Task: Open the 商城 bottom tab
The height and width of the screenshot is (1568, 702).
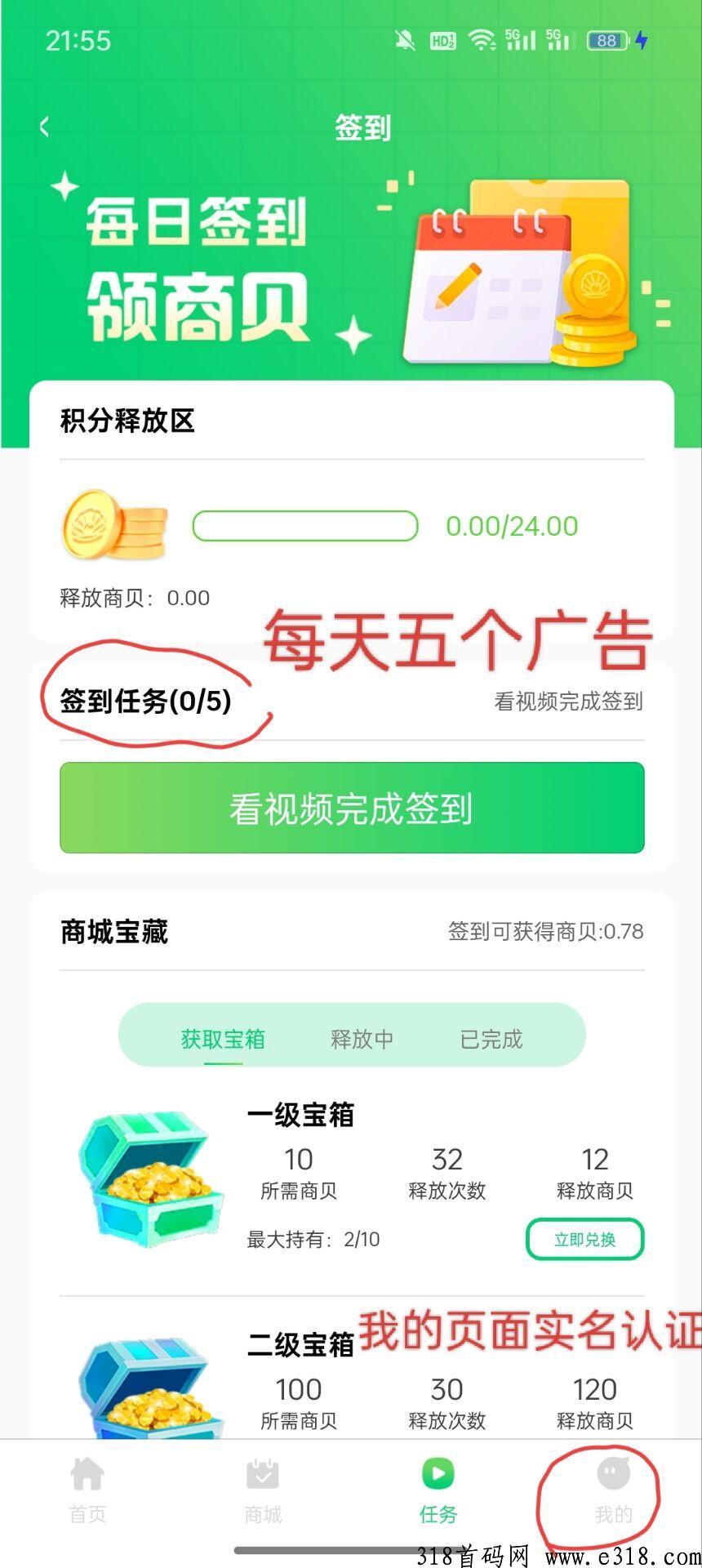Action: point(263,1490)
